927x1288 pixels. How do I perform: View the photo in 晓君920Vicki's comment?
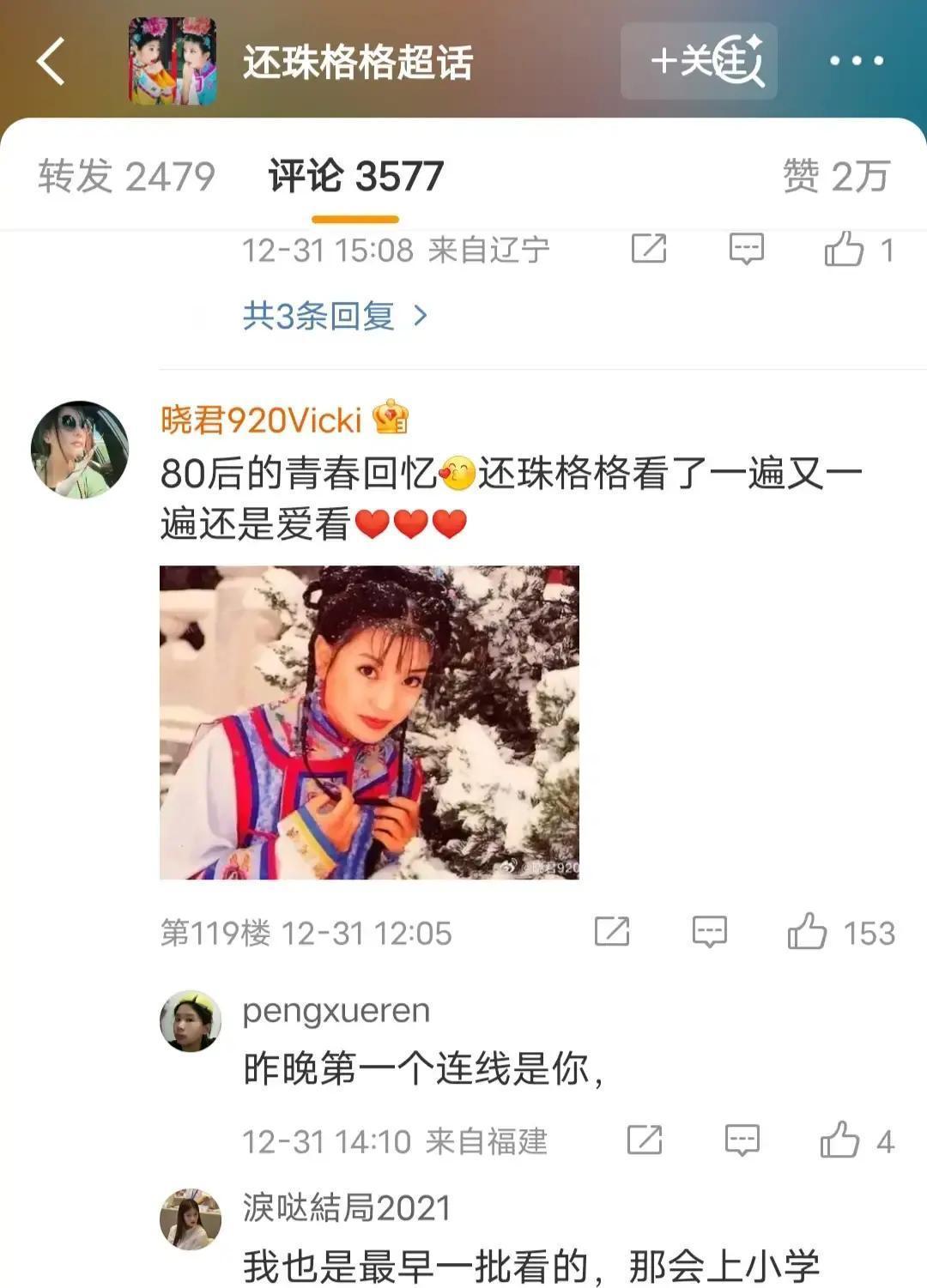click(369, 722)
